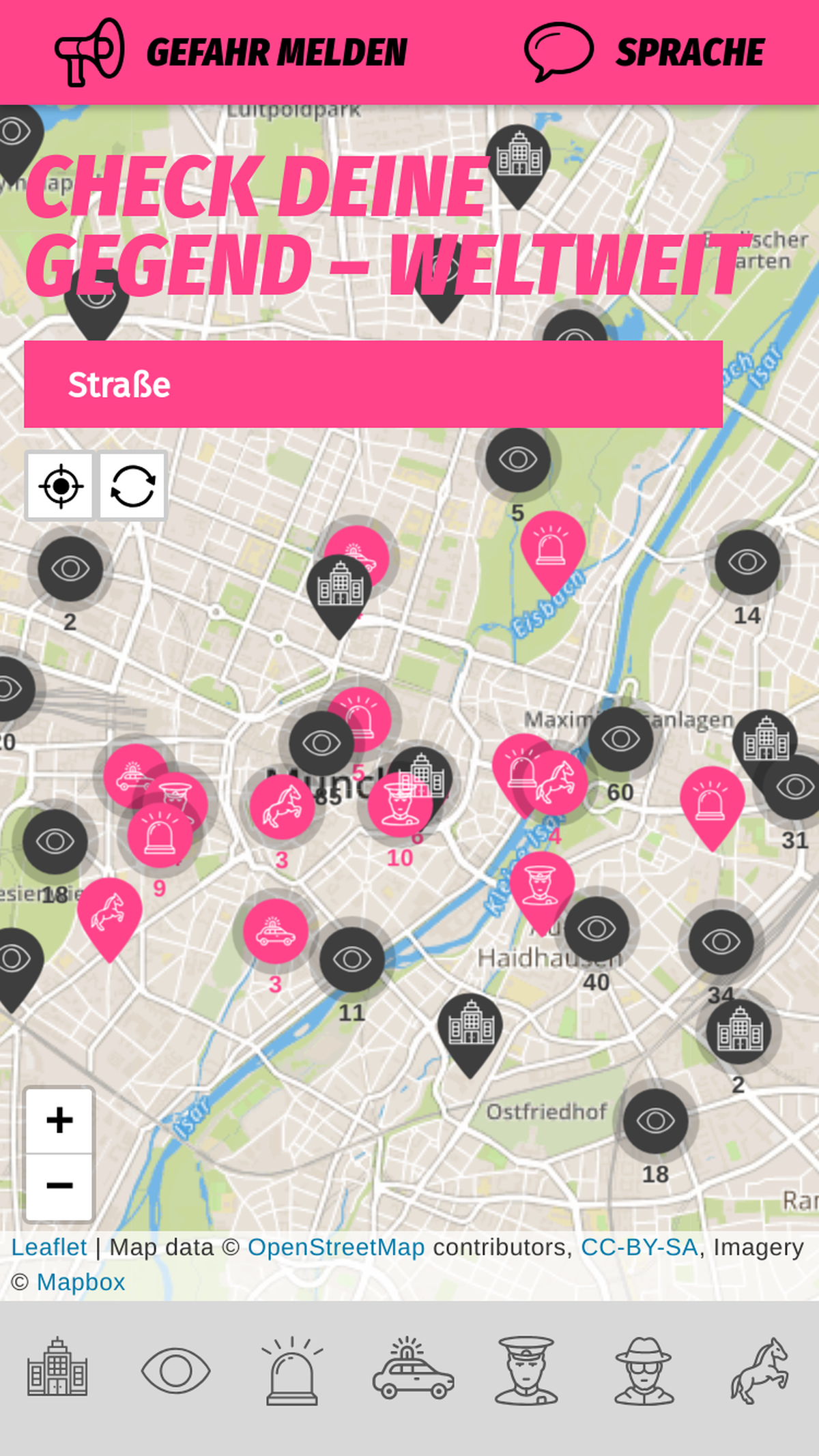Open the Sprache language menu
This screenshot has height=1456, width=819.
[x=645, y=53]
